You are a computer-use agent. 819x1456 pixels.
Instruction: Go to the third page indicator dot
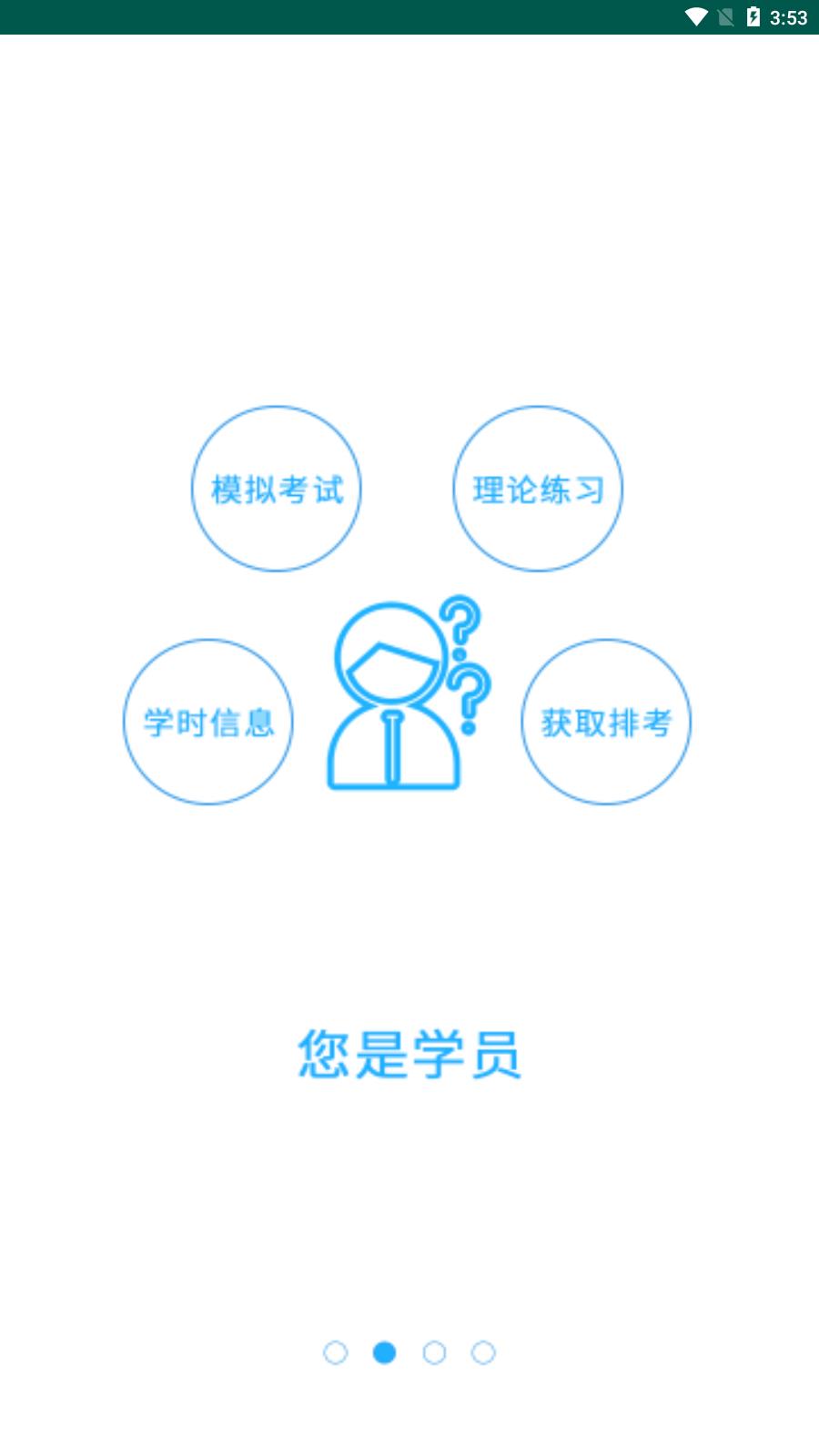pos(434,1353)
